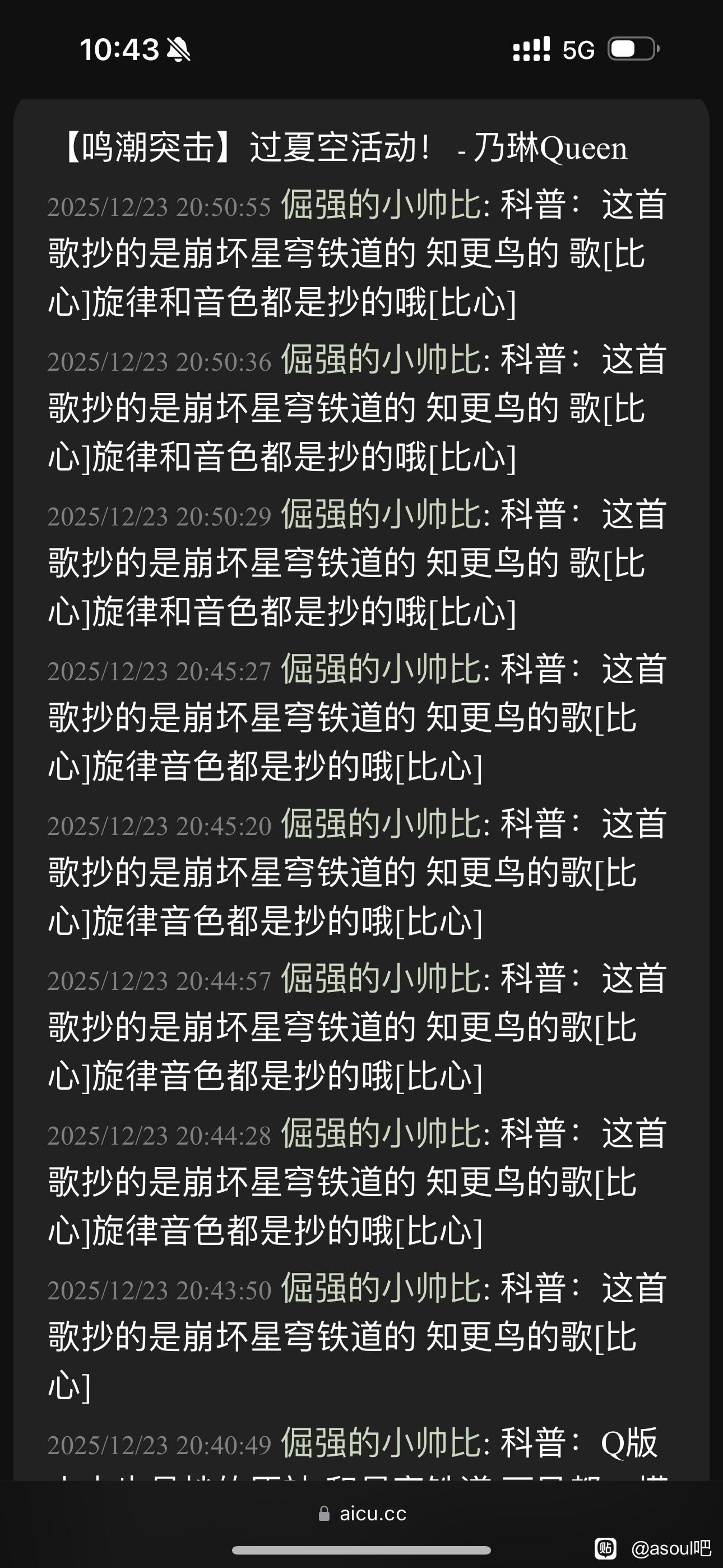The height and width of the screenshot is (1568, 723).
Task: Open username 倔强的小帅比 on the 20:45:27 comment
Action: (x=382, y=669)
